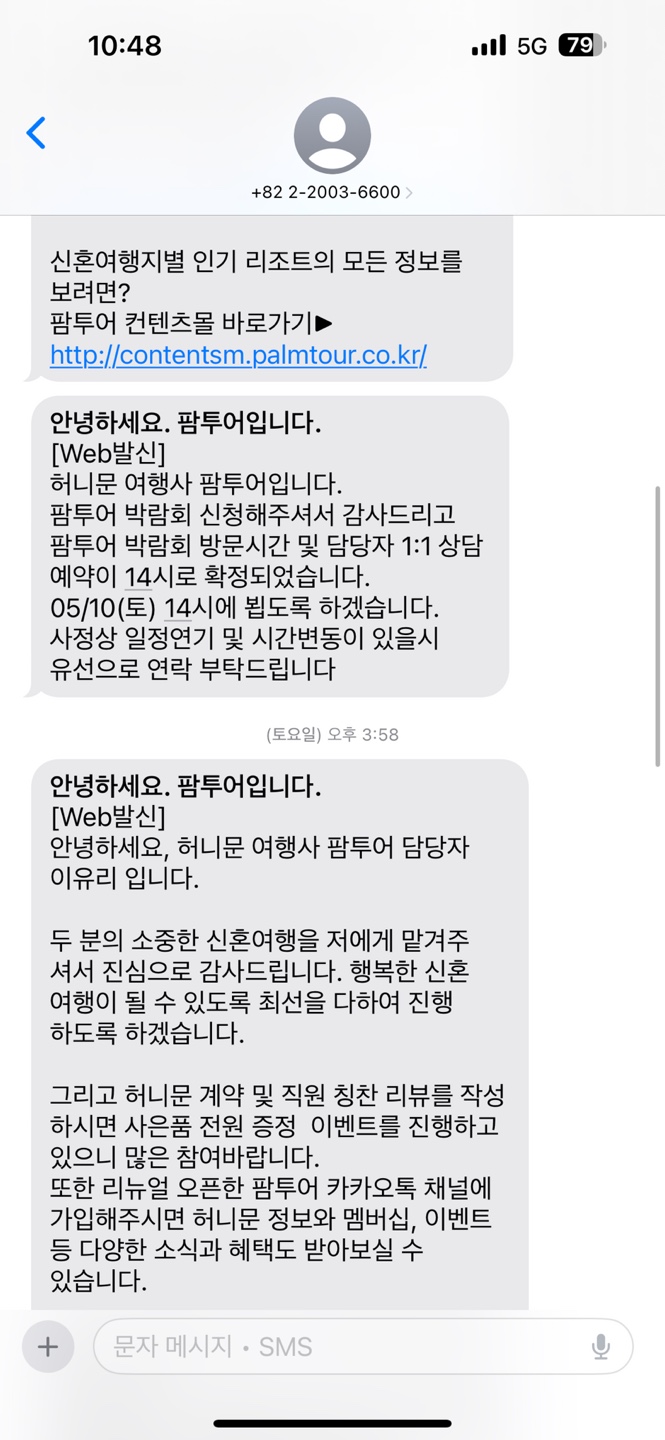
Task: Start voice dictation with the microphone
Action: pos(600,1347)
